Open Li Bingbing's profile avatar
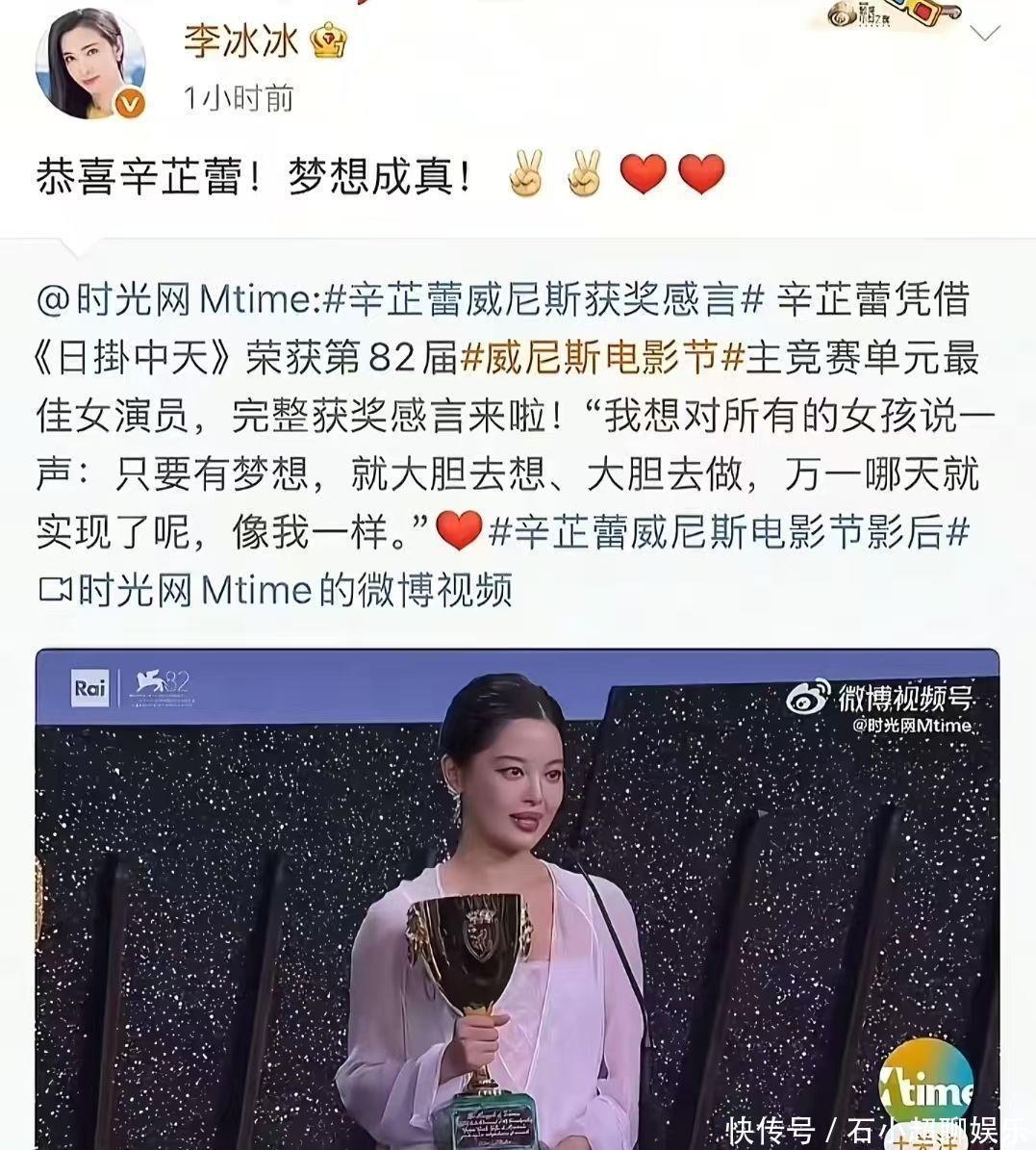 (89, 66)
